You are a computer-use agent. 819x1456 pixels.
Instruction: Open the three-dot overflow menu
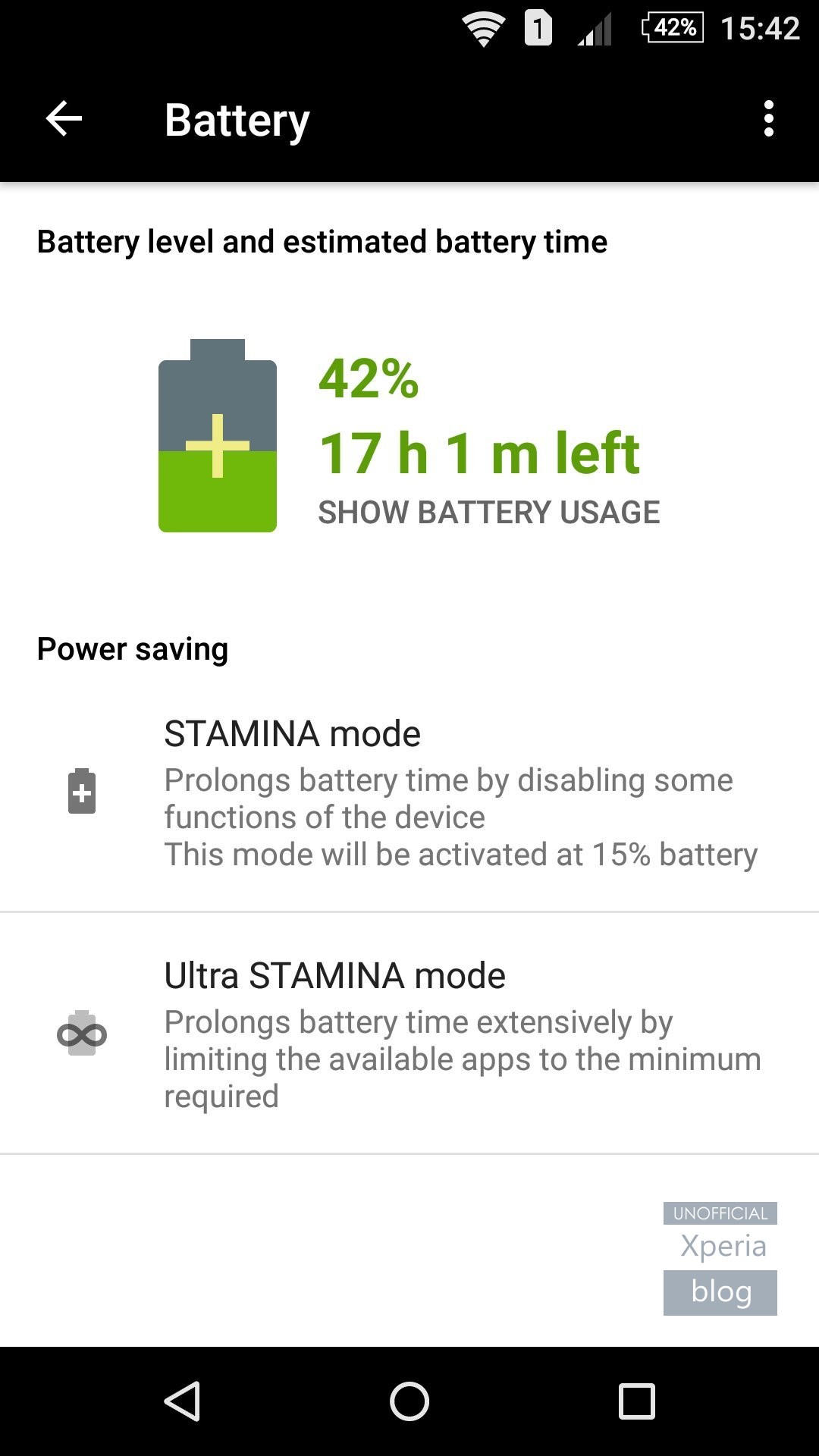[769, 119]
